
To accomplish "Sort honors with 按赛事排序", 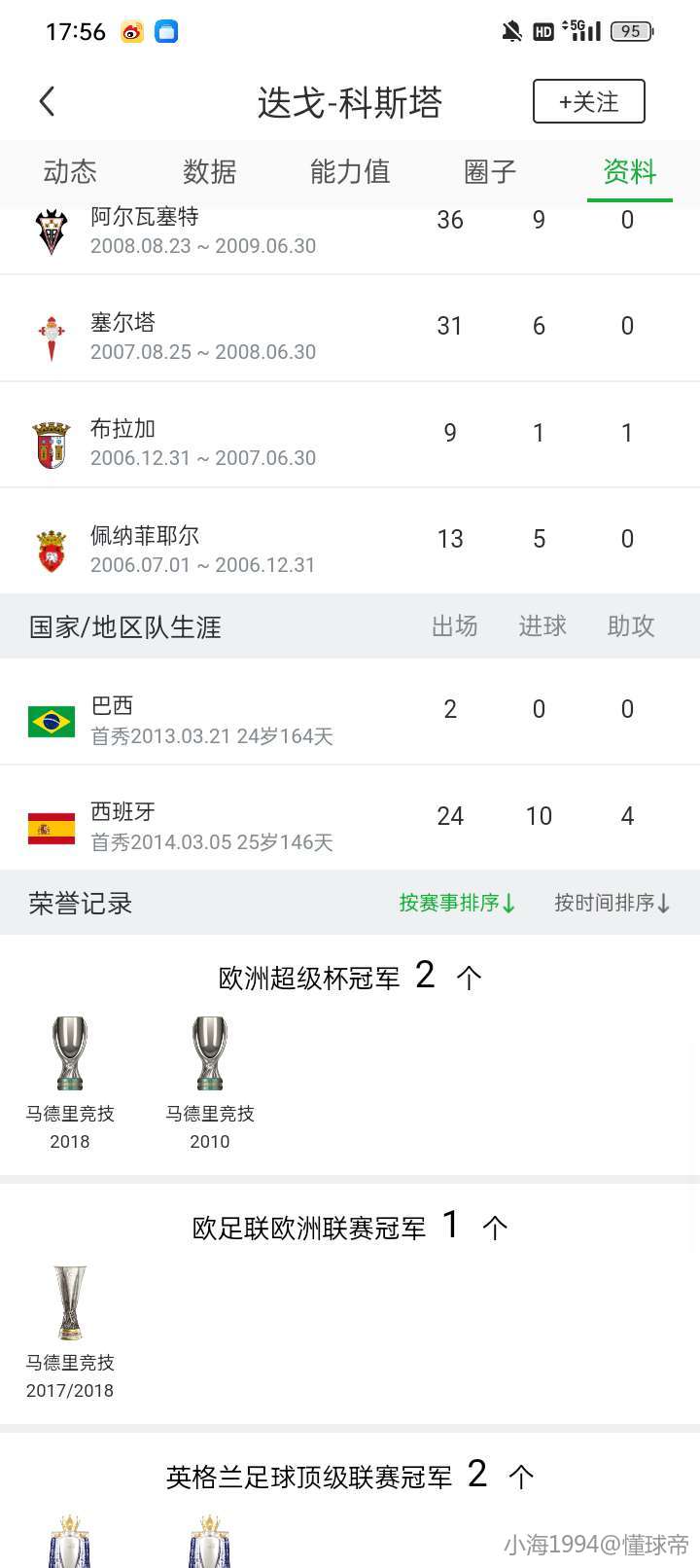I will (457, 903).
